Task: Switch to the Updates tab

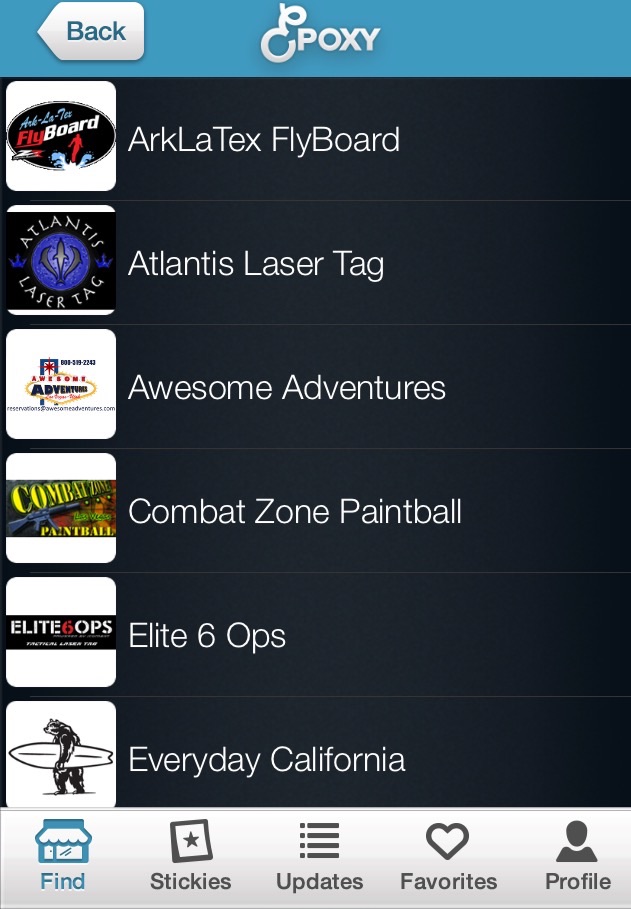Action: tap(319, 858)
